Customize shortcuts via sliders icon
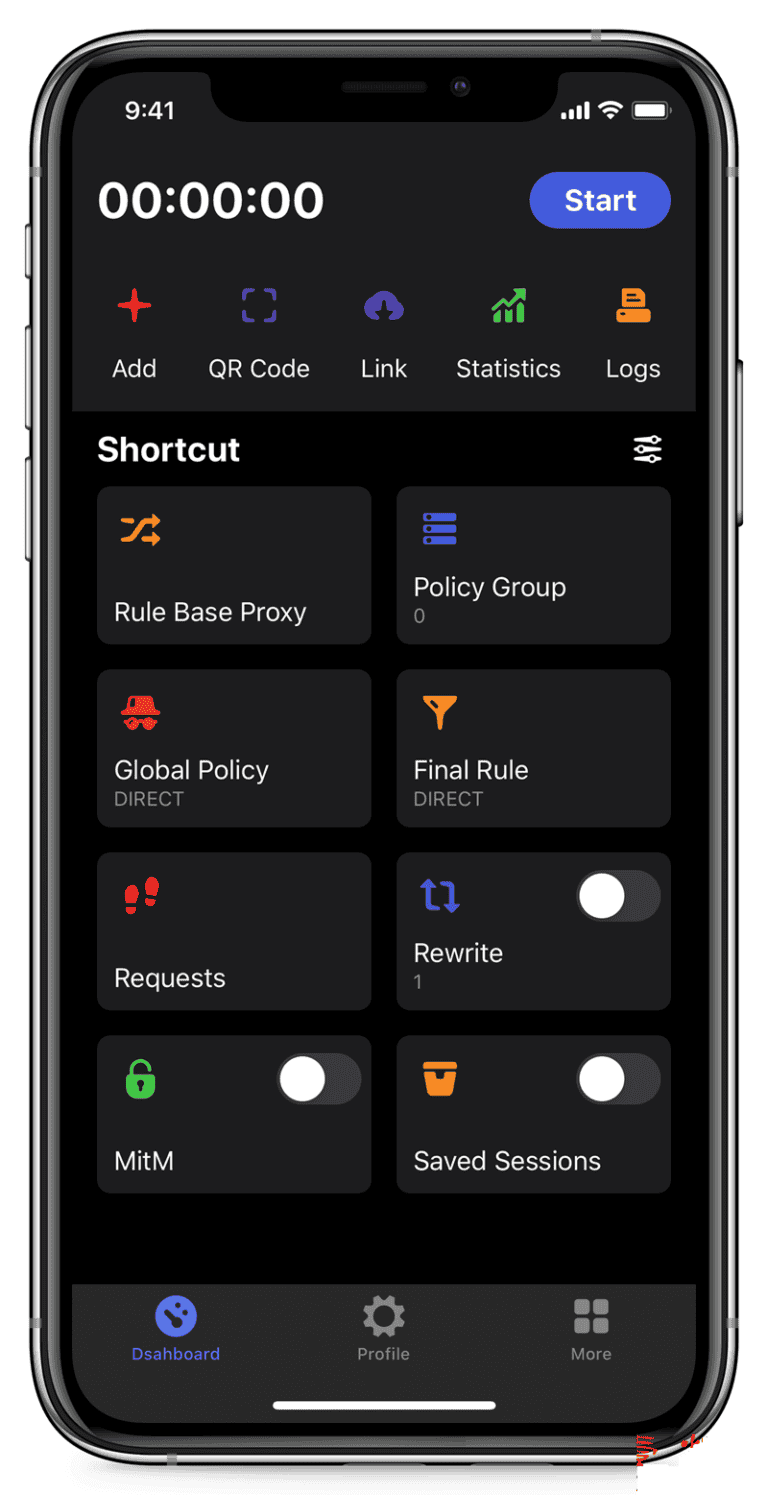This screenshot has height=1495, width=768. point(647,450)
